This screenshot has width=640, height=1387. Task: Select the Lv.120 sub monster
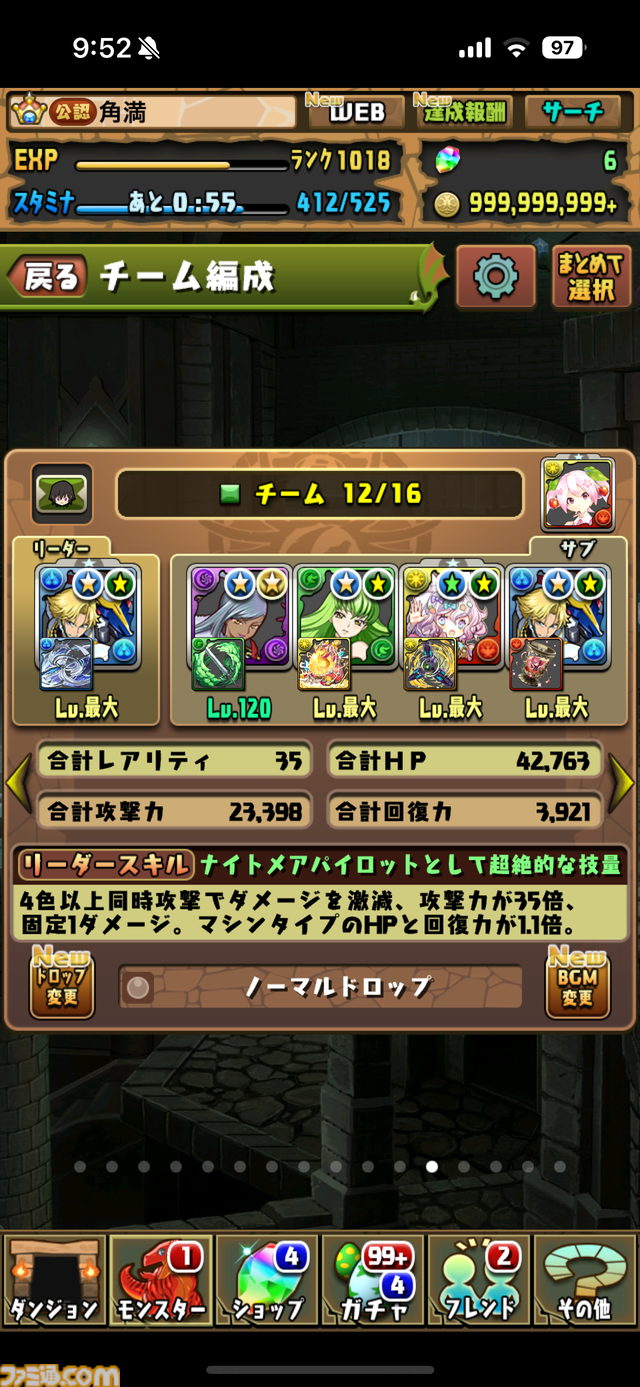pyautogui.click(x=240, y=630)
